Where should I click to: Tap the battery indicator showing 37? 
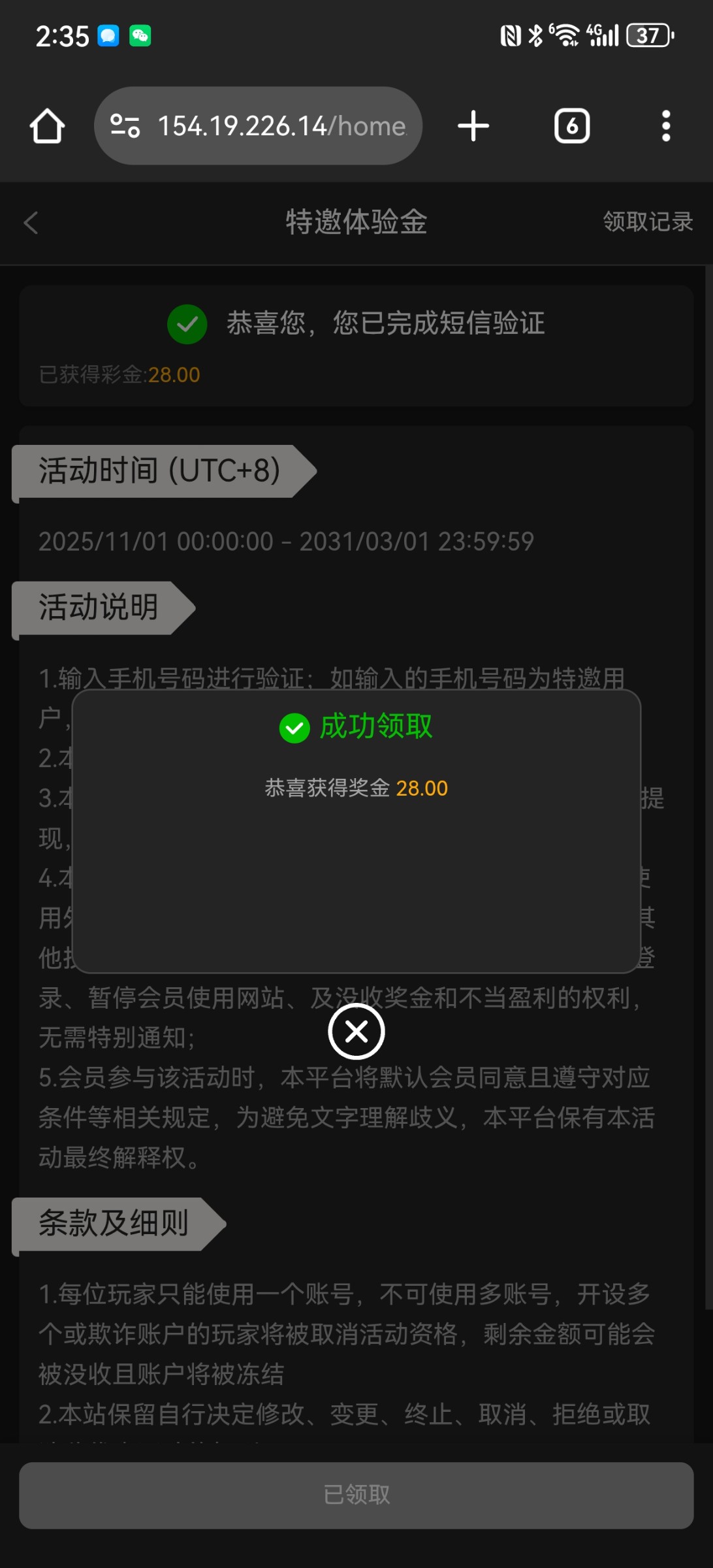click(x=648, y=35)
